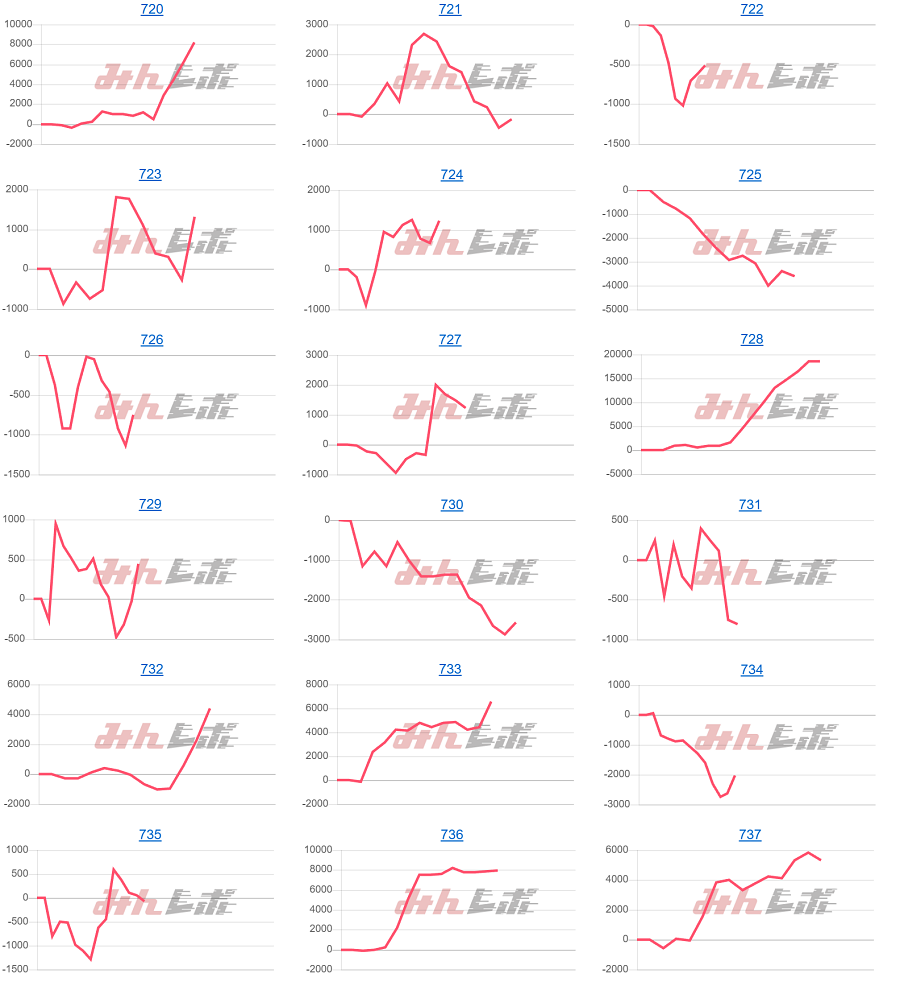Go to number 734
The height and width of the screenshot is (990, 900).
coord(751,670)
